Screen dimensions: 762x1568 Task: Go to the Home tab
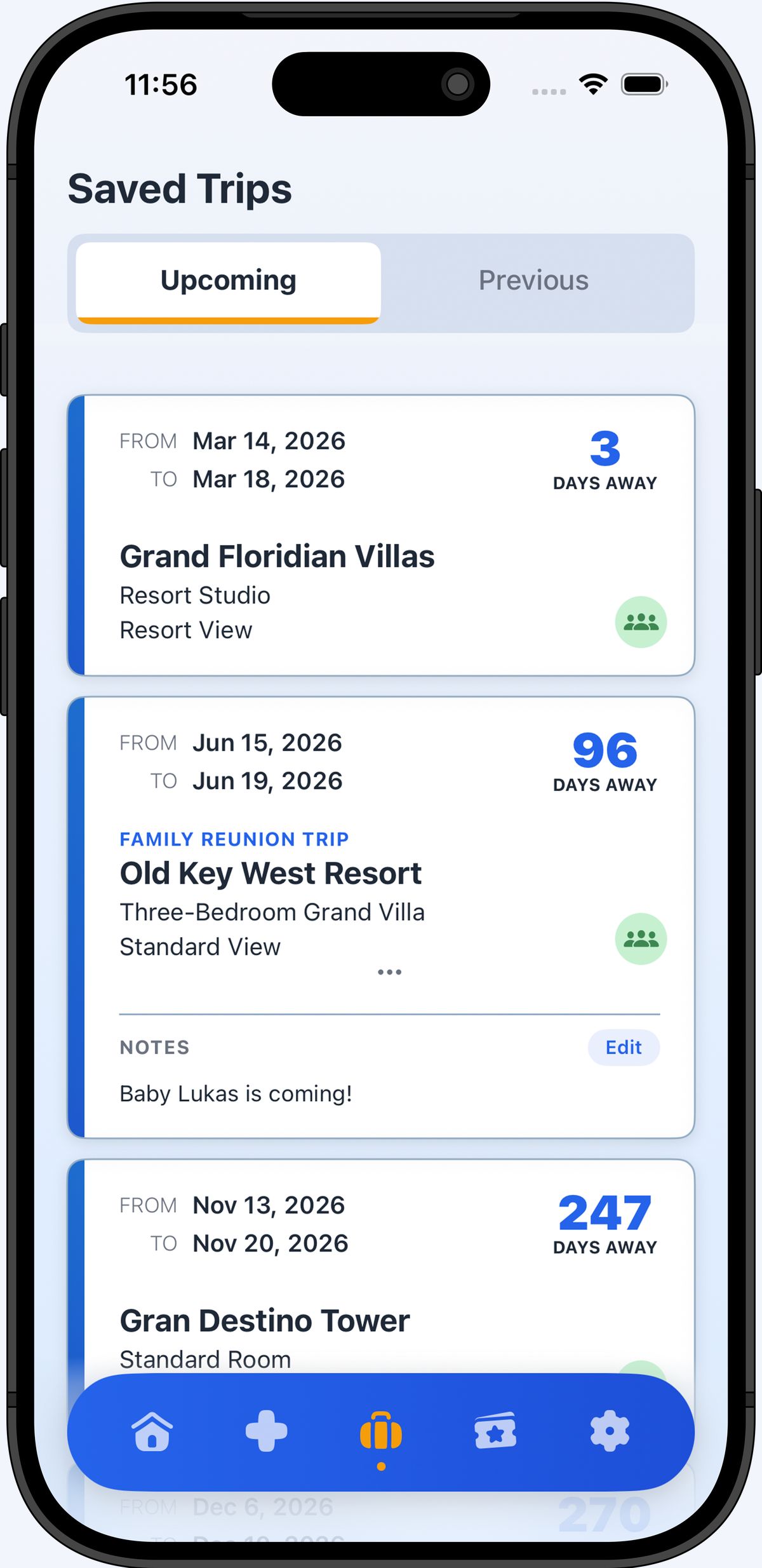pyautogui.click(x=152, y=1432)
